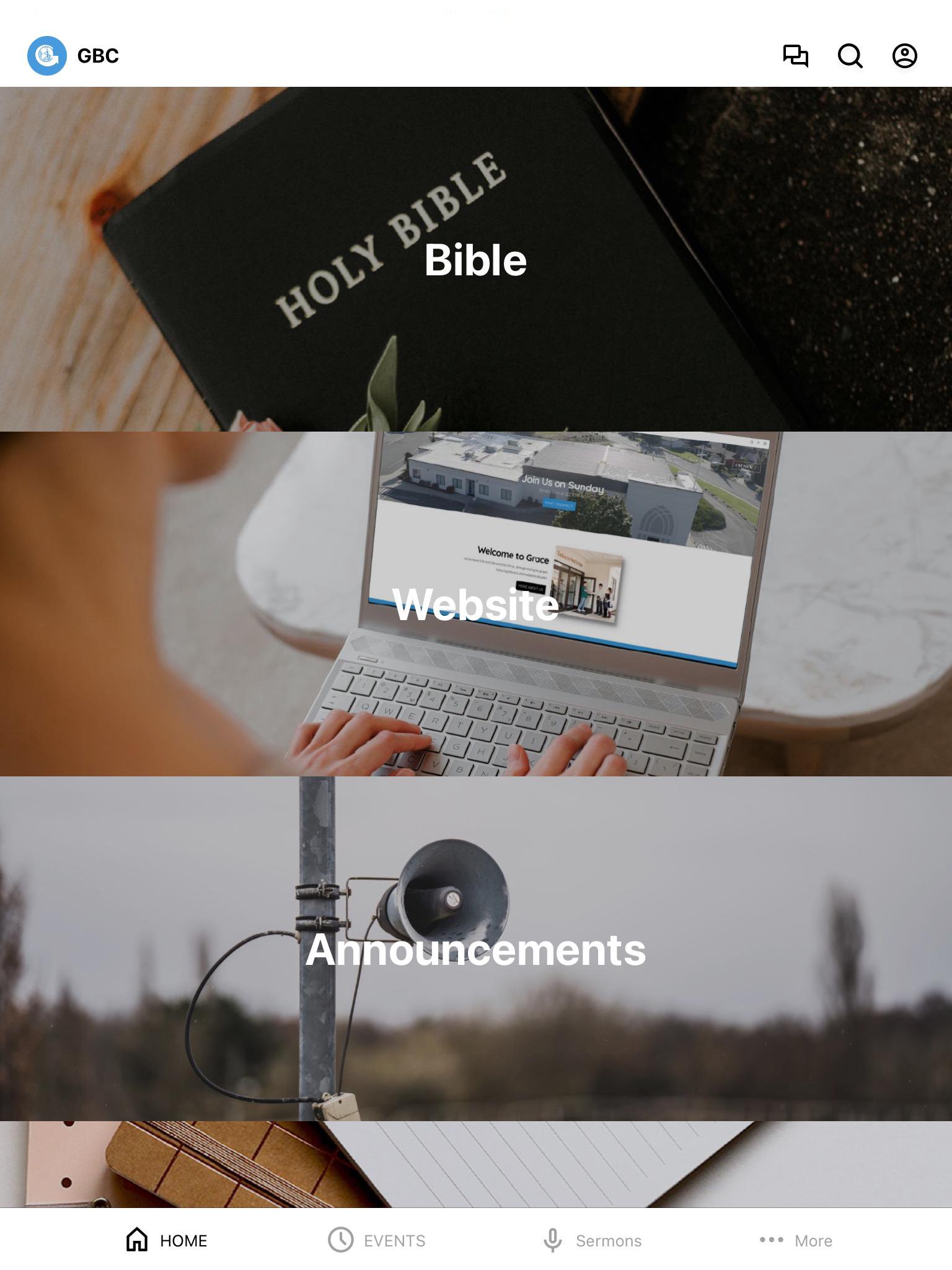The width and height of the screenshot is (952, 1270).
Task: Switch to the EVENTS tab
Action: coord(377,1240)
